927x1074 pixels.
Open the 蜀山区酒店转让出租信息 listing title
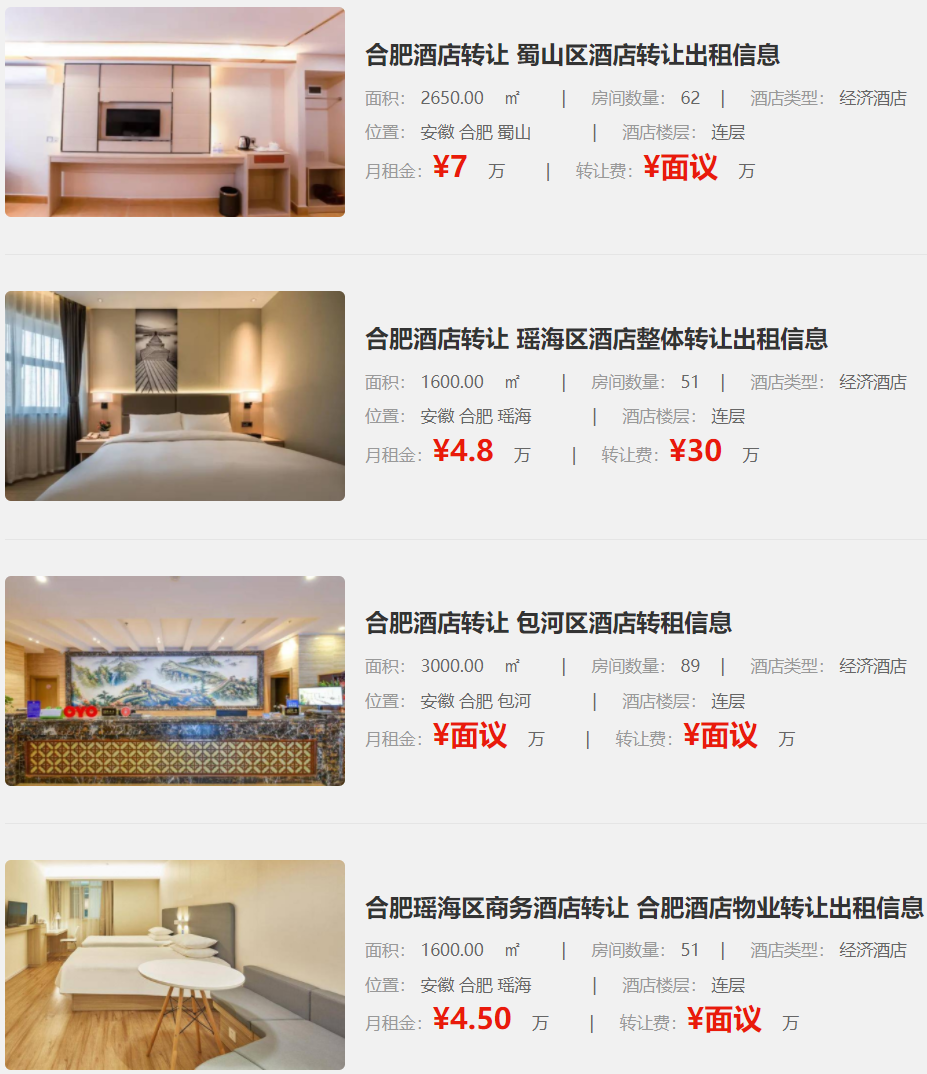572,55
